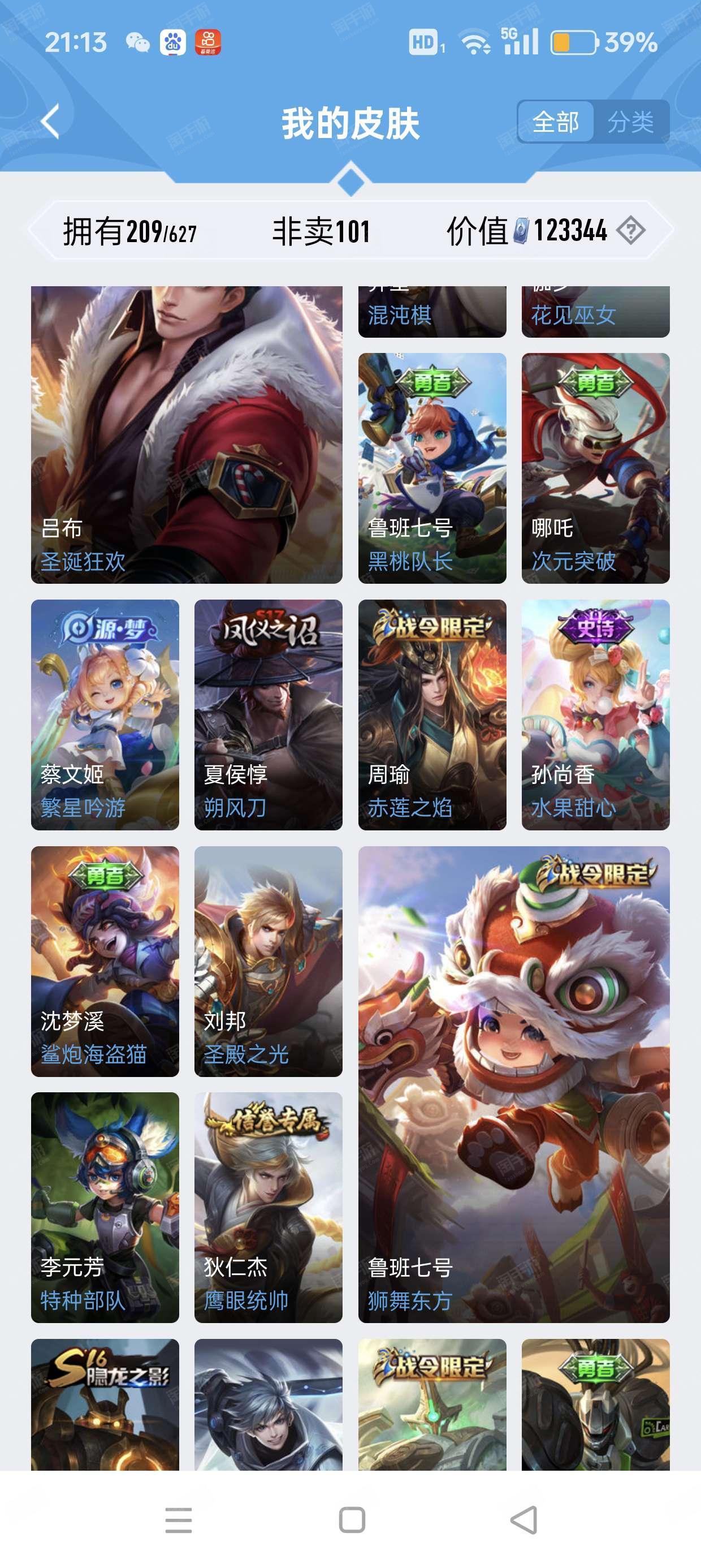Image resolution: width=701 pixels, height=1568 pixels.
Task: View 哪吒 次元突破 skin
Action: [x=596, y=468]
